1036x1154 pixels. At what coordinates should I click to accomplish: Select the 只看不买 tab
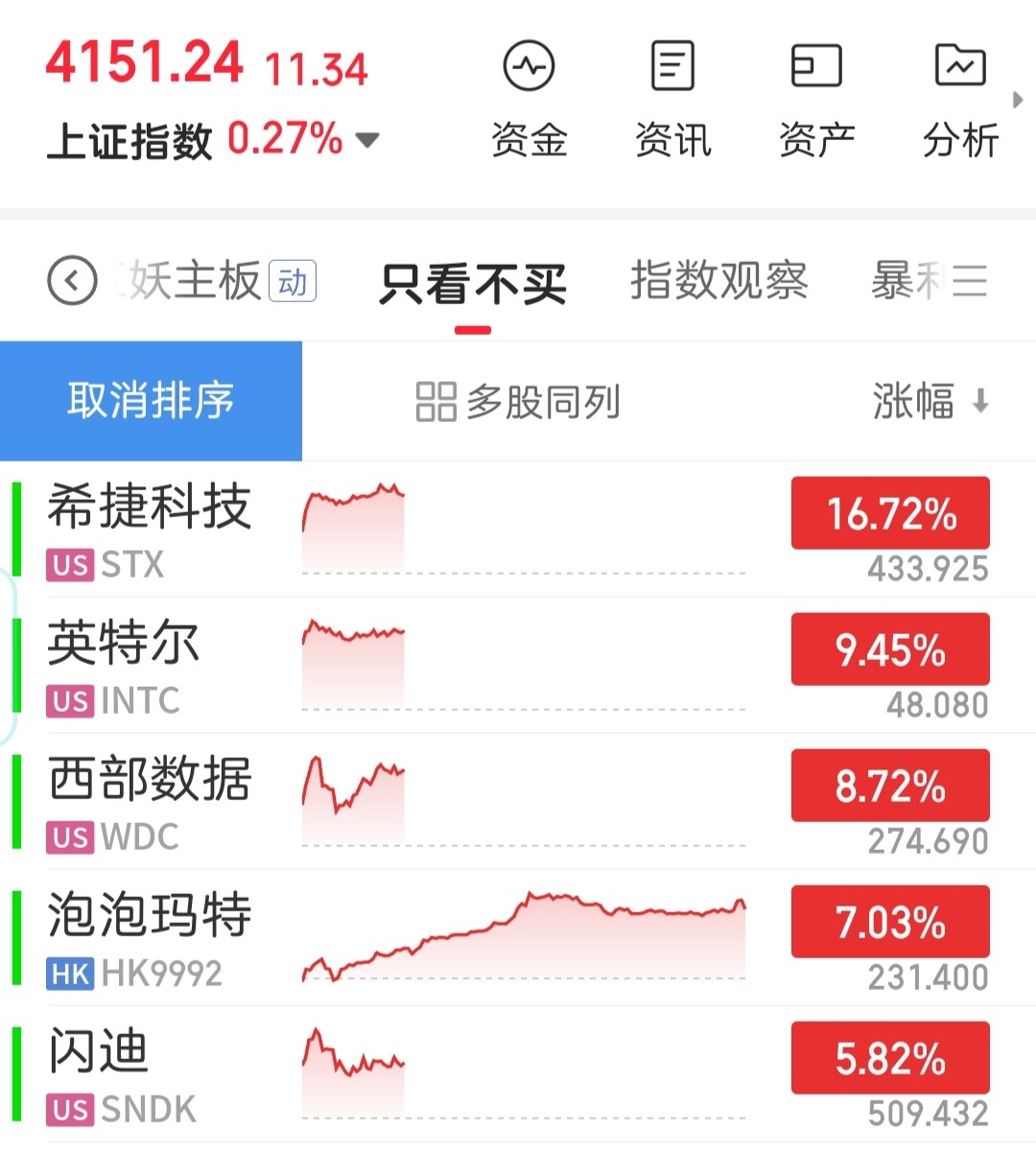point(473,285)
